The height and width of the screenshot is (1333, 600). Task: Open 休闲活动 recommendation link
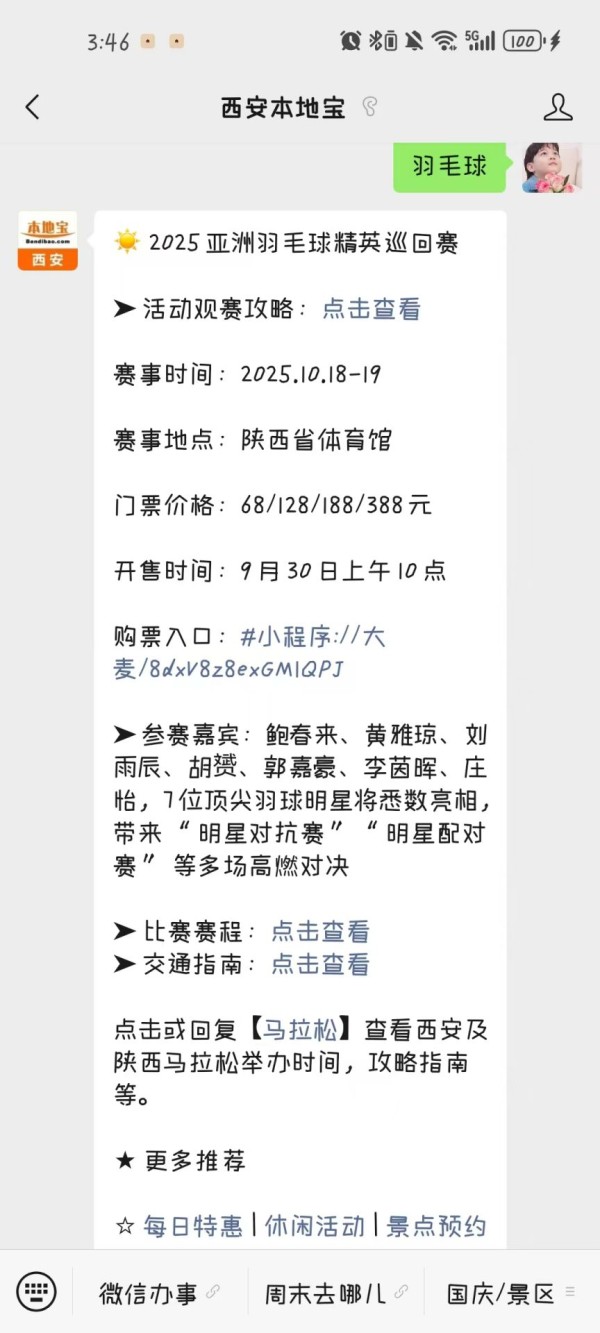(x=315, y=1226)
